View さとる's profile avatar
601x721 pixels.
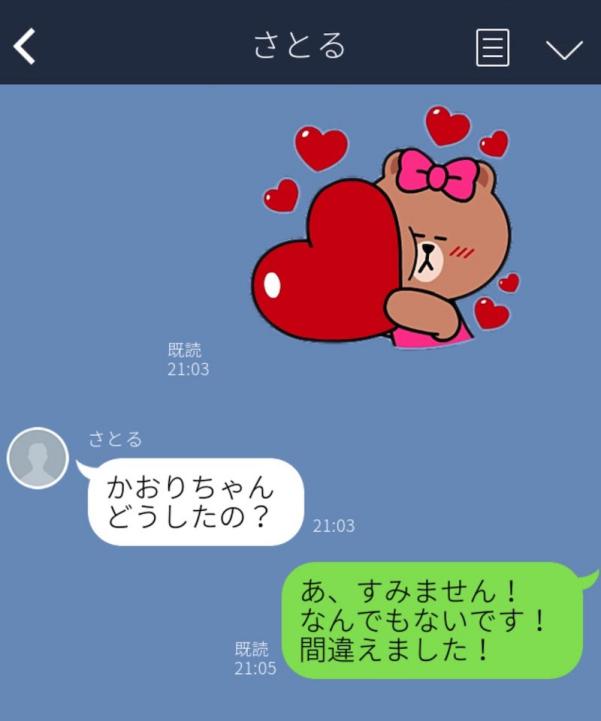(38, 459)
